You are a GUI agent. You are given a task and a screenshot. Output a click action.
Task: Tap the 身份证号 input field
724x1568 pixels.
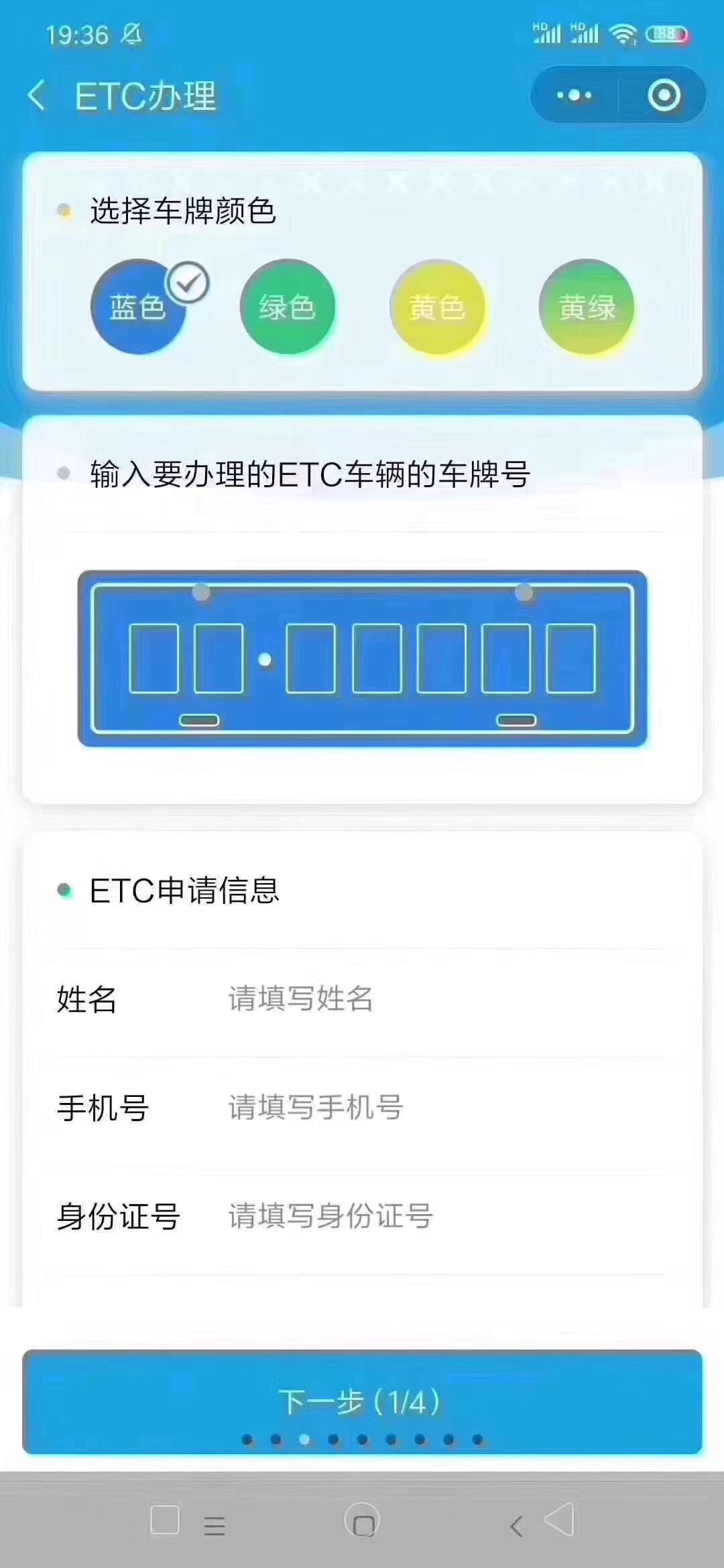(x=362, y=1216)
